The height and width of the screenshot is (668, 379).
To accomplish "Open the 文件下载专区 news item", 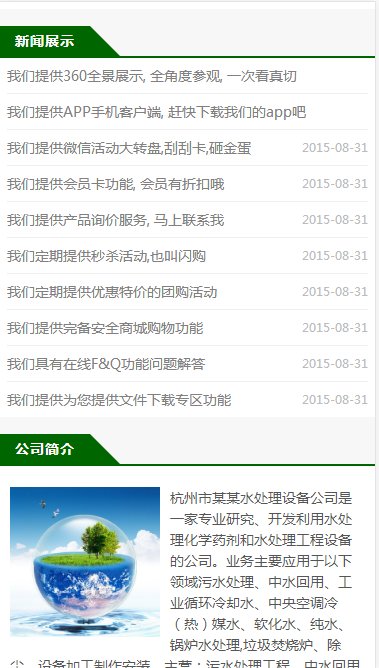I will click(x=119, y=400).
